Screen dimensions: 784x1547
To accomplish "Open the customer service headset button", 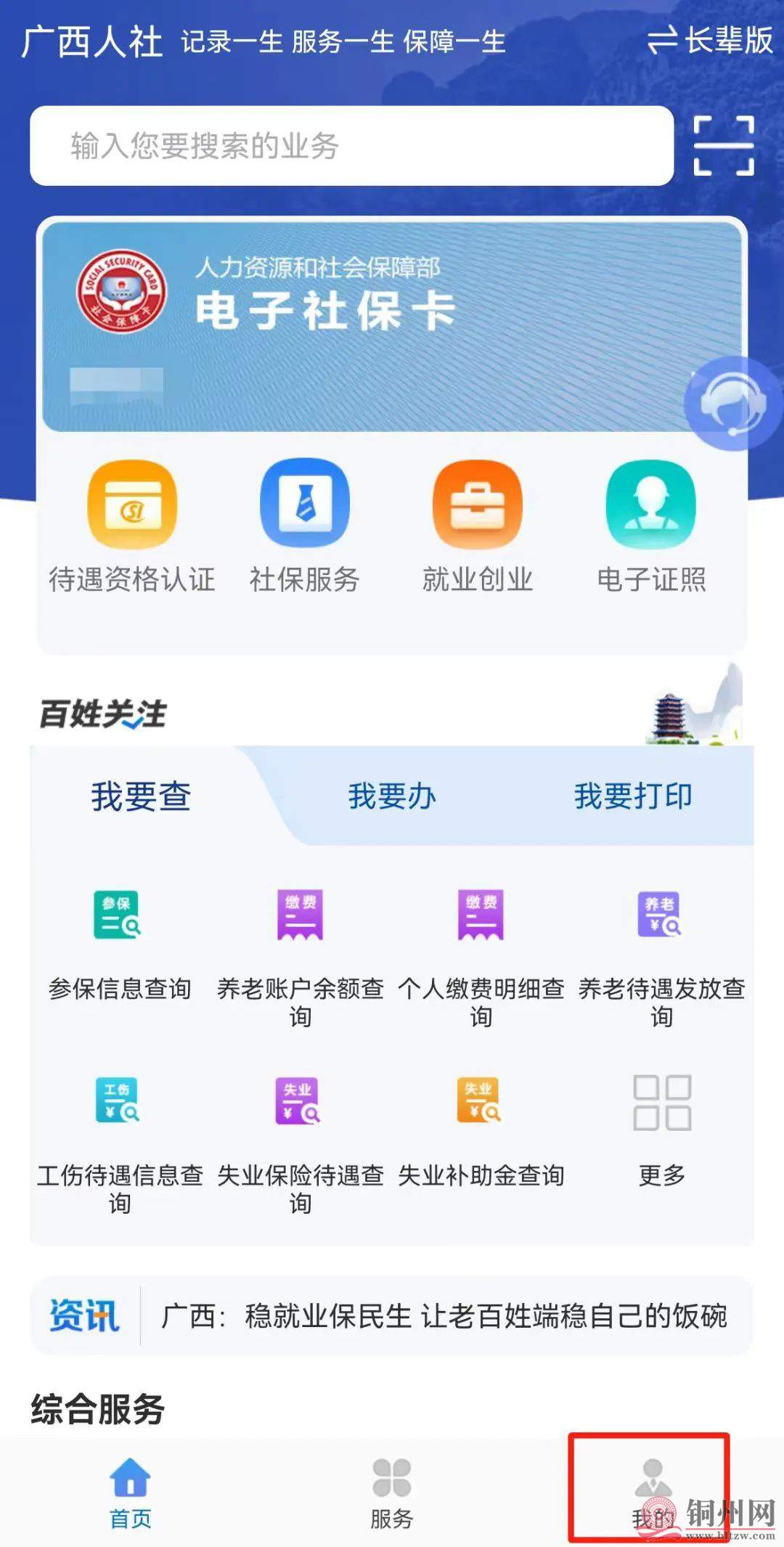I will click(733, 404).
